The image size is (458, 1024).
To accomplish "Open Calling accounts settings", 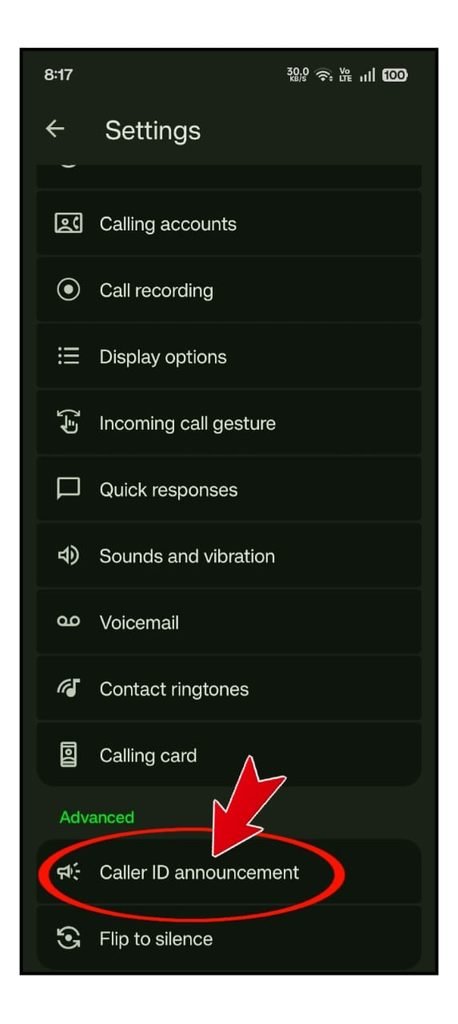I will click(229, 224).
